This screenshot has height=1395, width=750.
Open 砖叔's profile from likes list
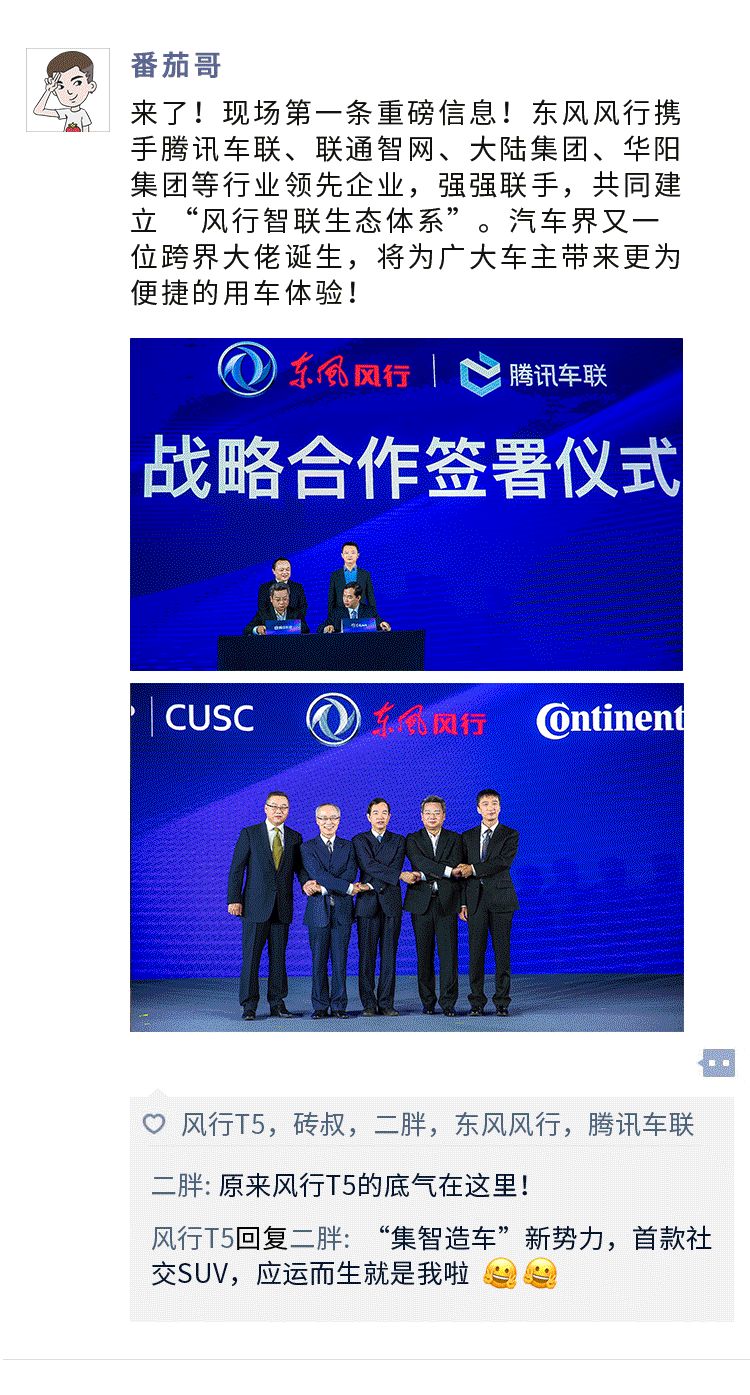click(x=319, y=1125)
